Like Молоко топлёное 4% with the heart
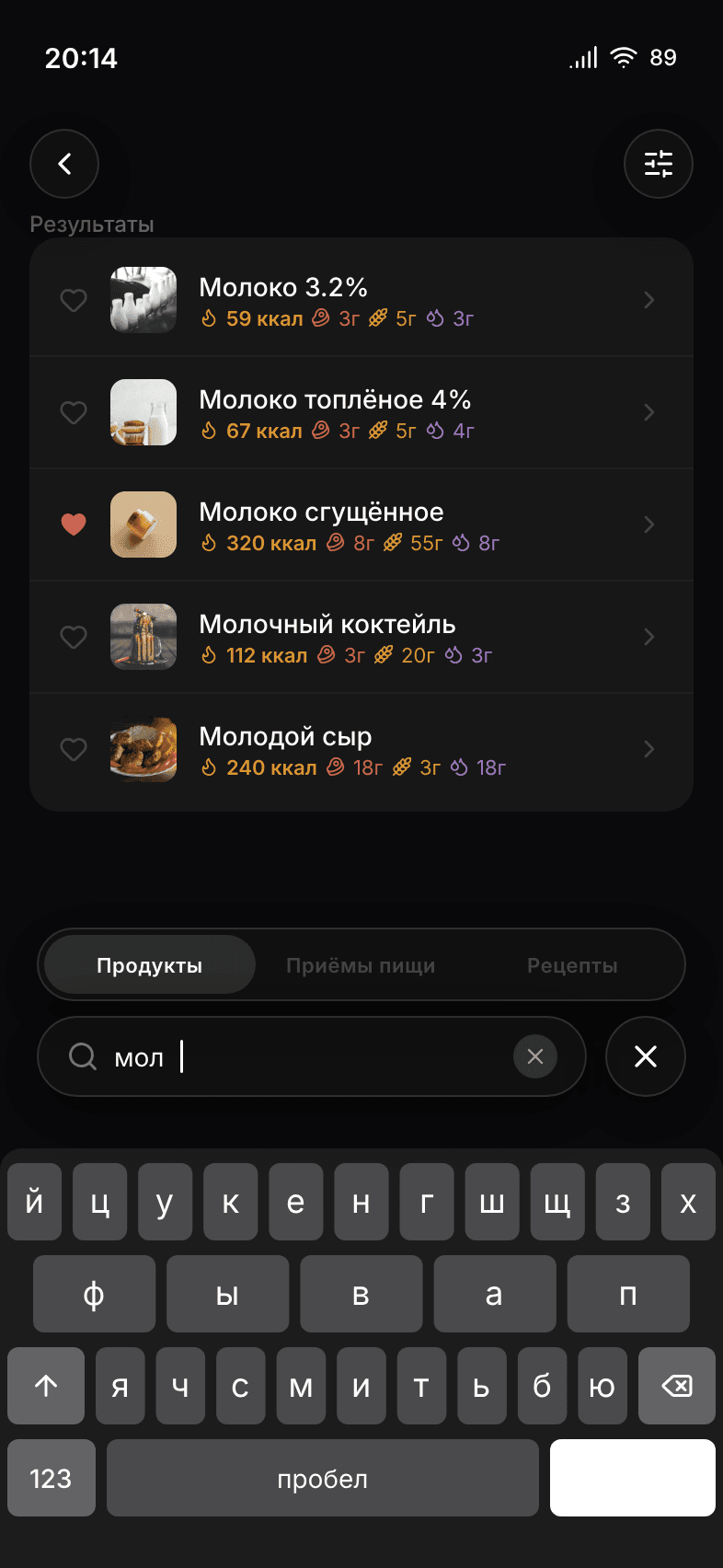723x1568 pixels. coord(74,412)
